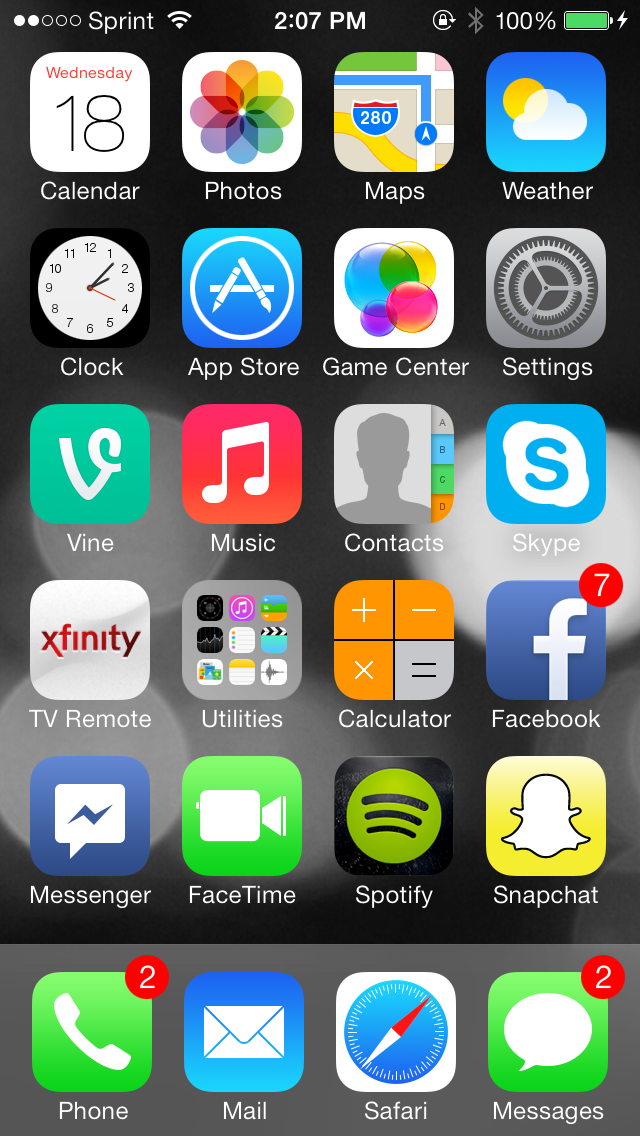
Task: Open the Clock app
Action: 90,288
